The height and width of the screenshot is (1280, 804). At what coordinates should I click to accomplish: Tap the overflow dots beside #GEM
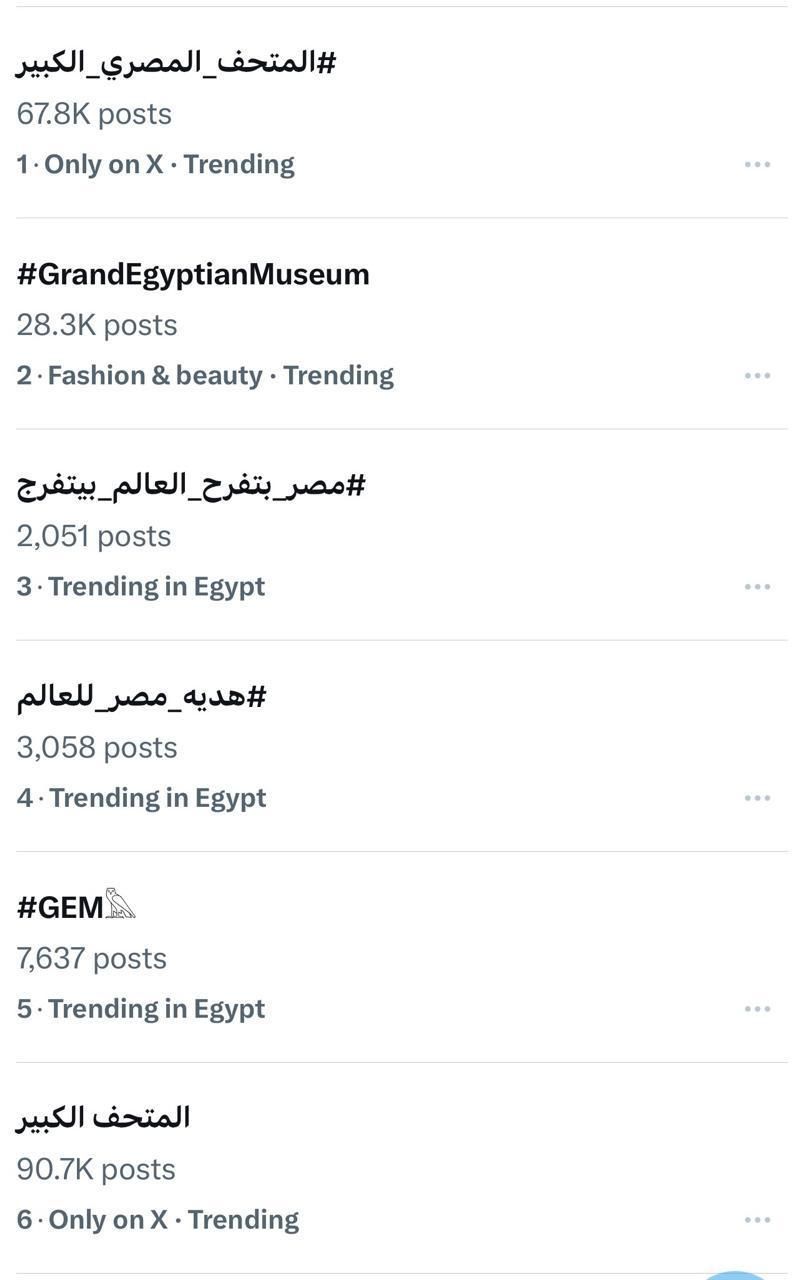click(x=757, y=1009)
